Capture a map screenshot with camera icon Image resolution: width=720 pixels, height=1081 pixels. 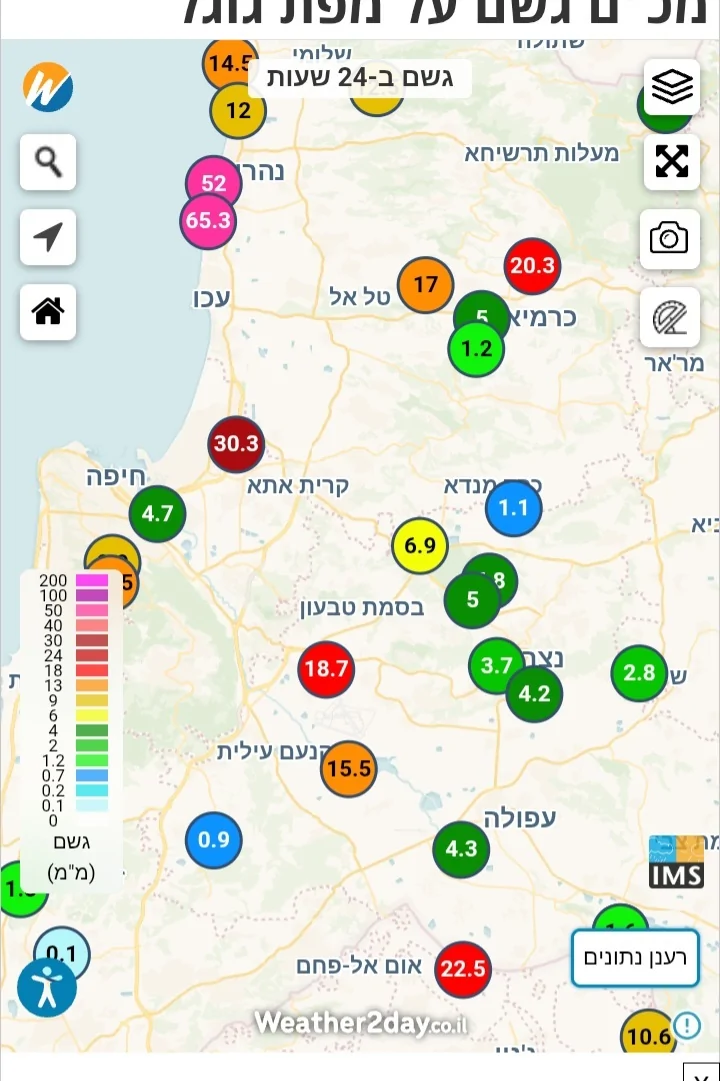tap(669, 238)
